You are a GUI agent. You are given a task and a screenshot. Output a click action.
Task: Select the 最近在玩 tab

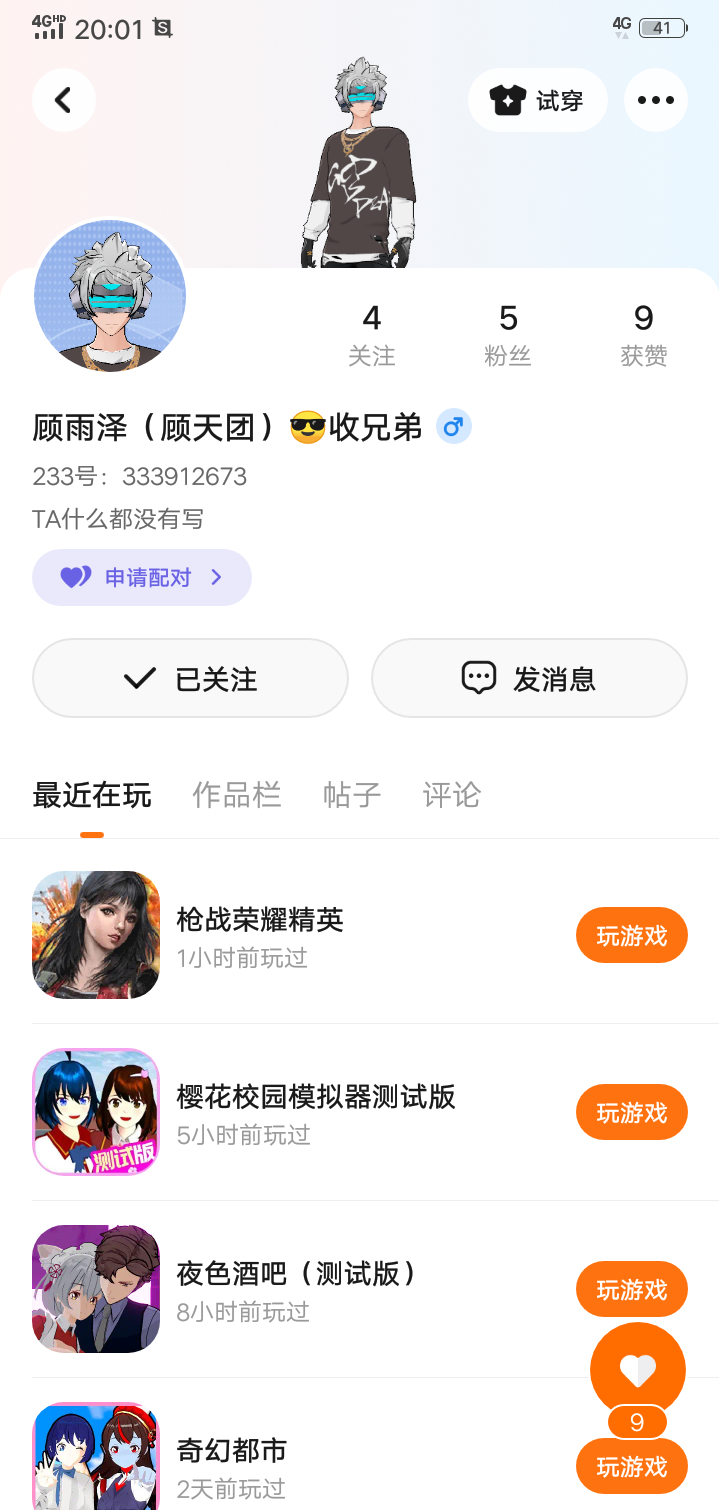[92, 795]
